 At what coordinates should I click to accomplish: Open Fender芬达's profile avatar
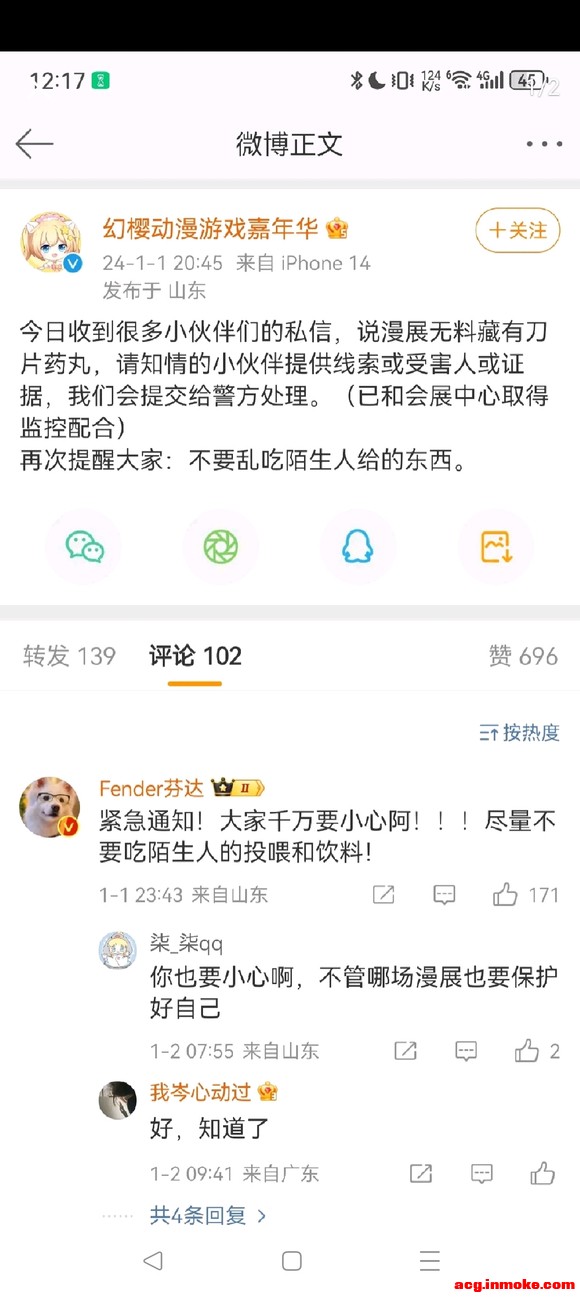click(x=50, y=806)
